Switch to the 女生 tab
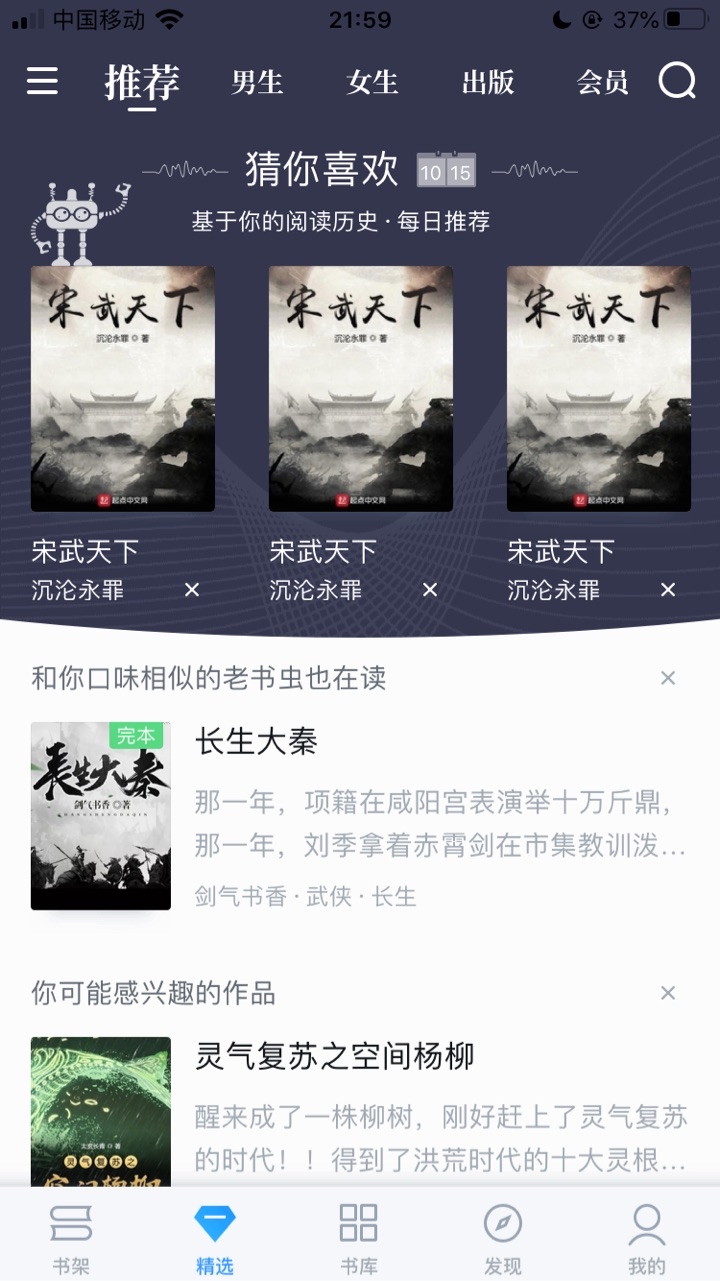720x1281 pixels. 372,82
